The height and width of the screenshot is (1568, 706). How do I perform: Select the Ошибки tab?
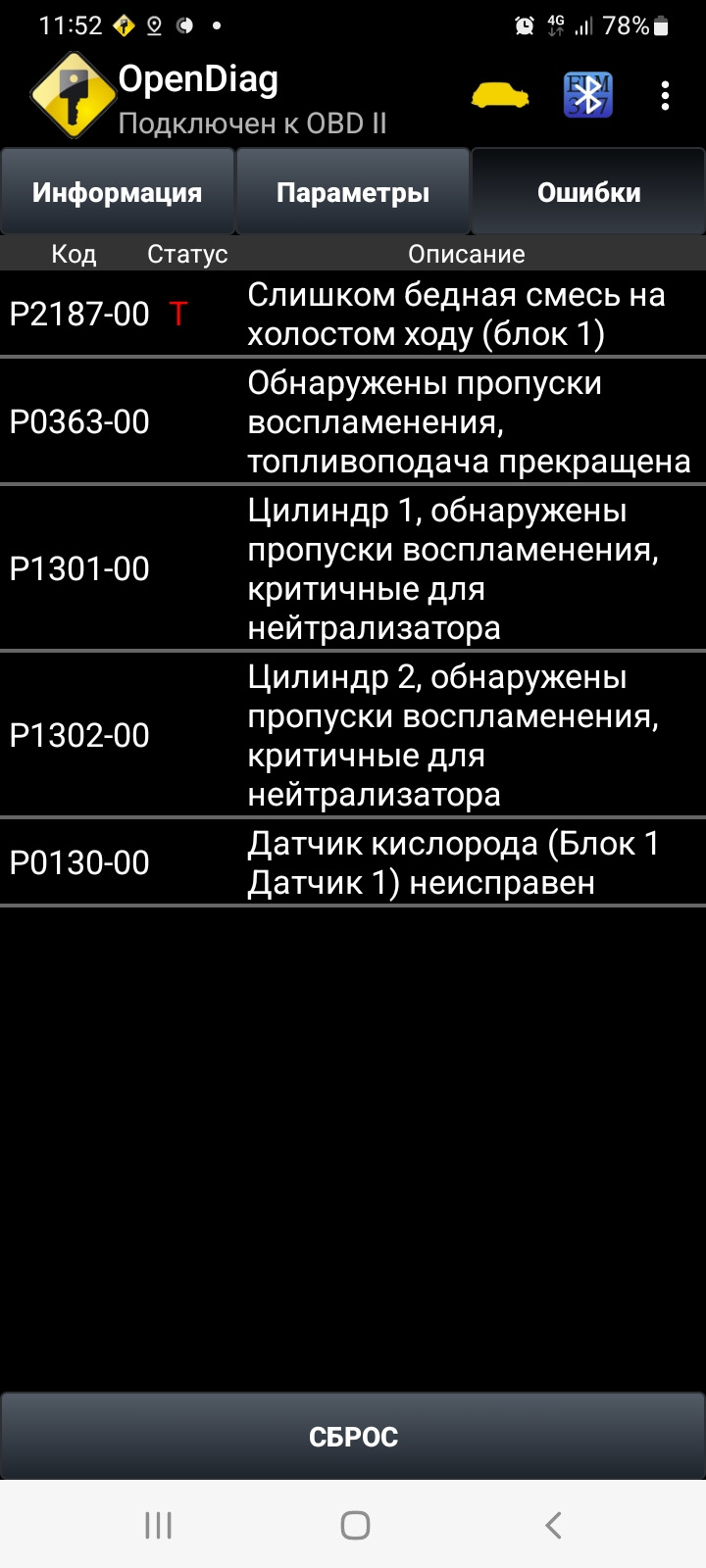tap(588, 192)
